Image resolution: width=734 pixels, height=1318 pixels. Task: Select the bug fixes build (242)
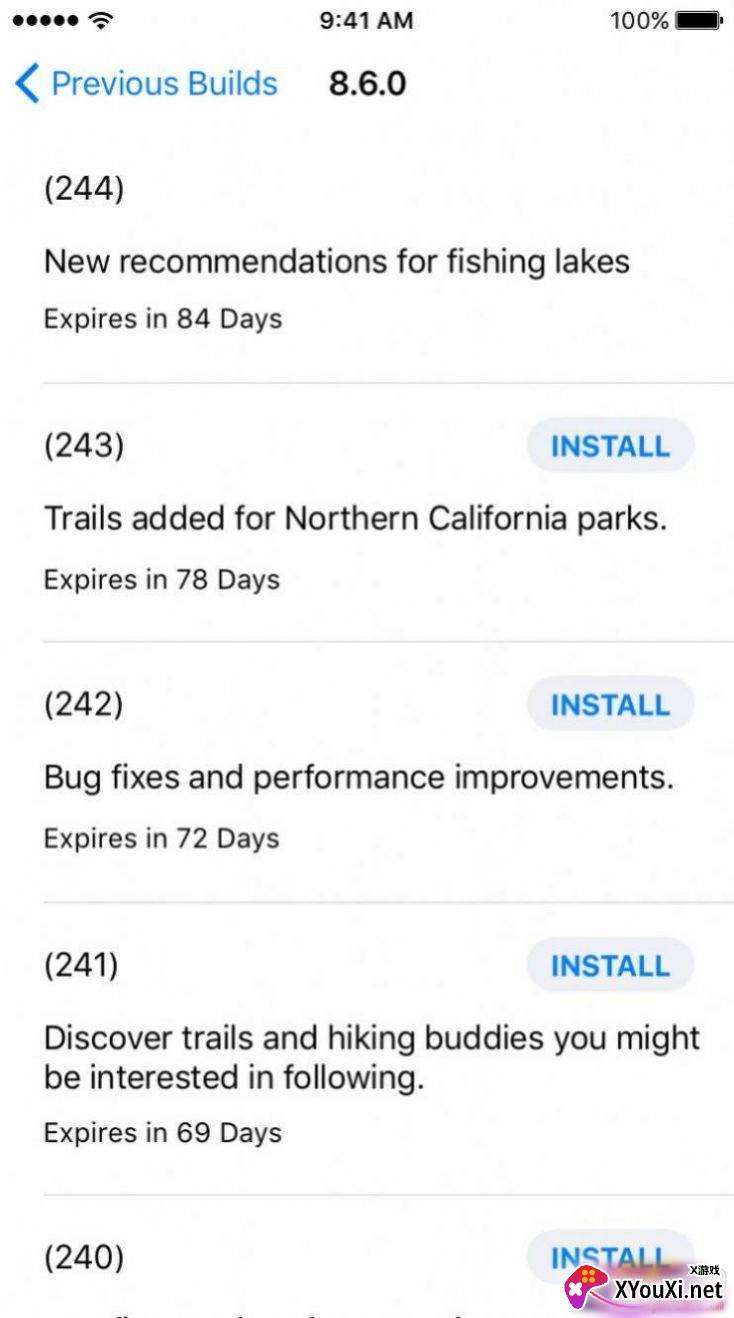(360, 777)
